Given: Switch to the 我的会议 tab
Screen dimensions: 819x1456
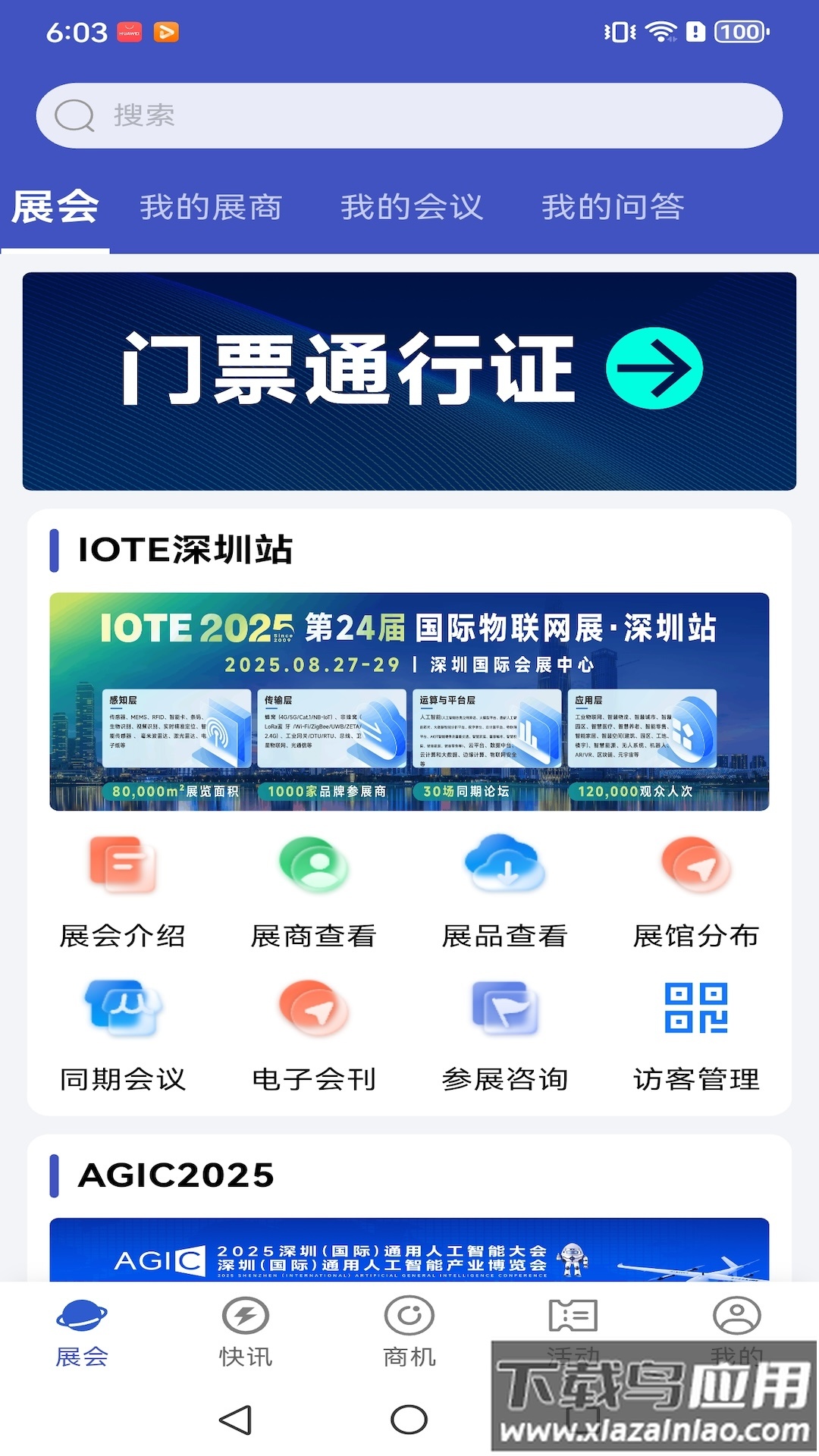Looking at the screenshot, I should pyautogui.click(x=412, y=206).
